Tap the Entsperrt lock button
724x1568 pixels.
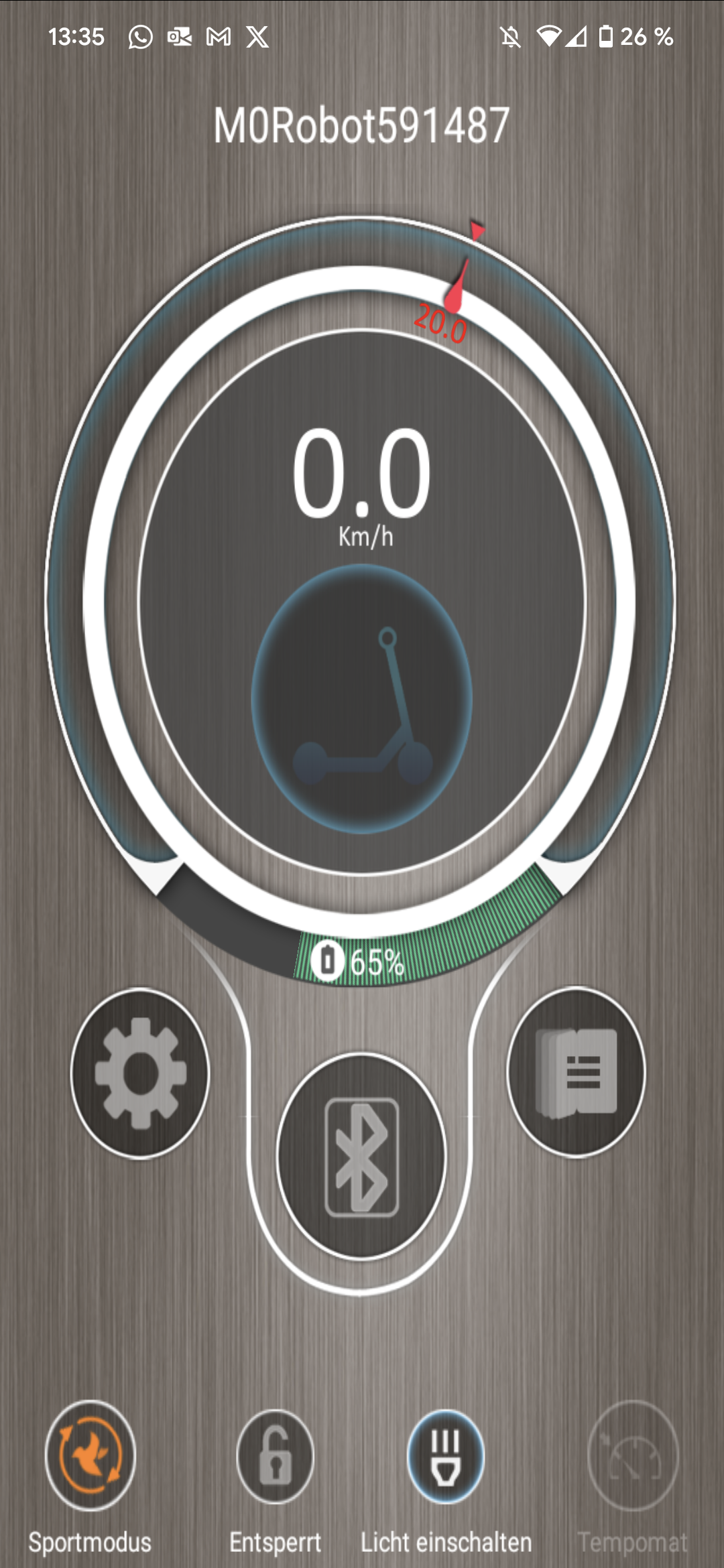coord(276,1456)
